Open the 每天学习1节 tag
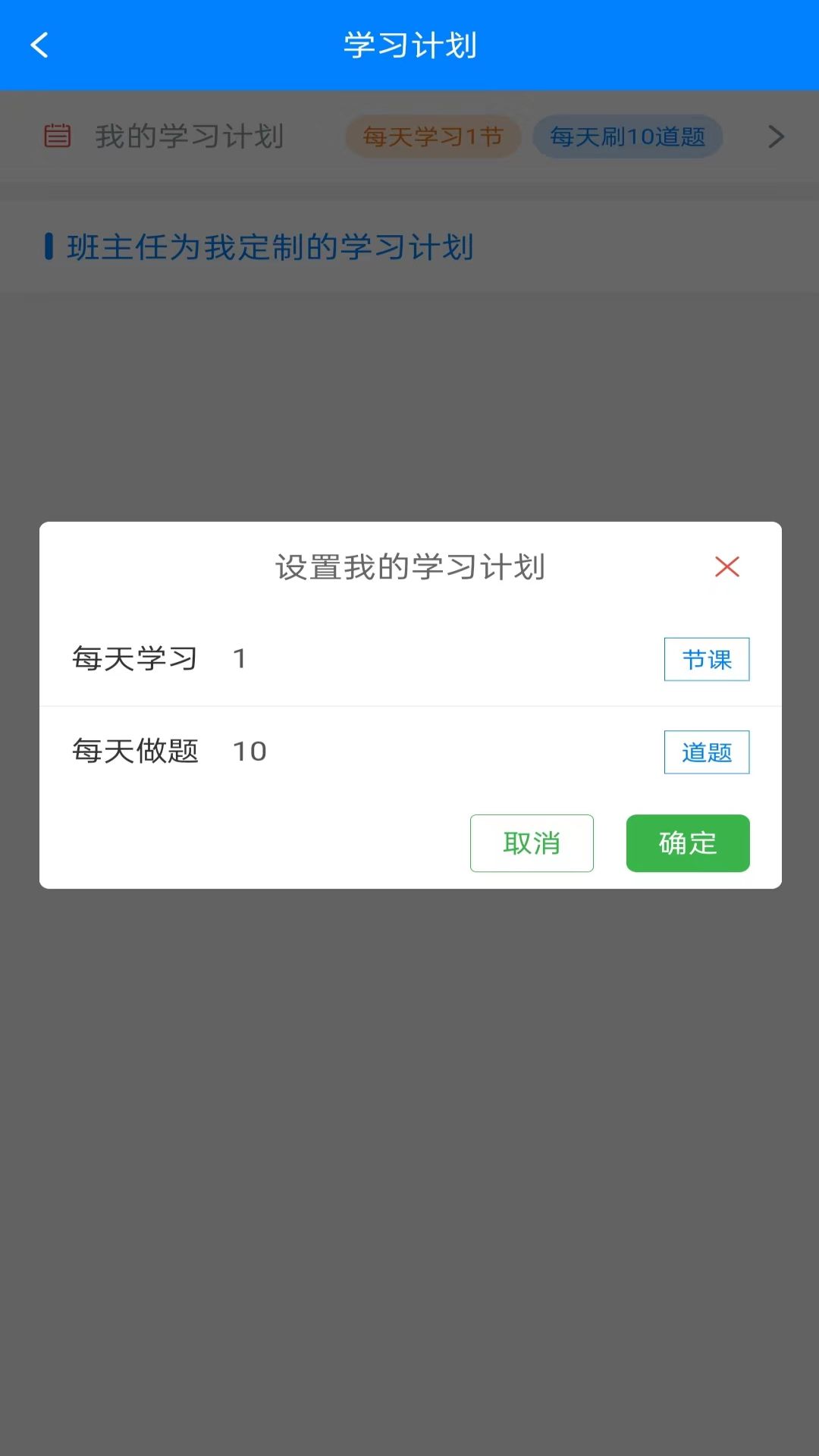Screen dimensions: 819x1456 [433, 136]
